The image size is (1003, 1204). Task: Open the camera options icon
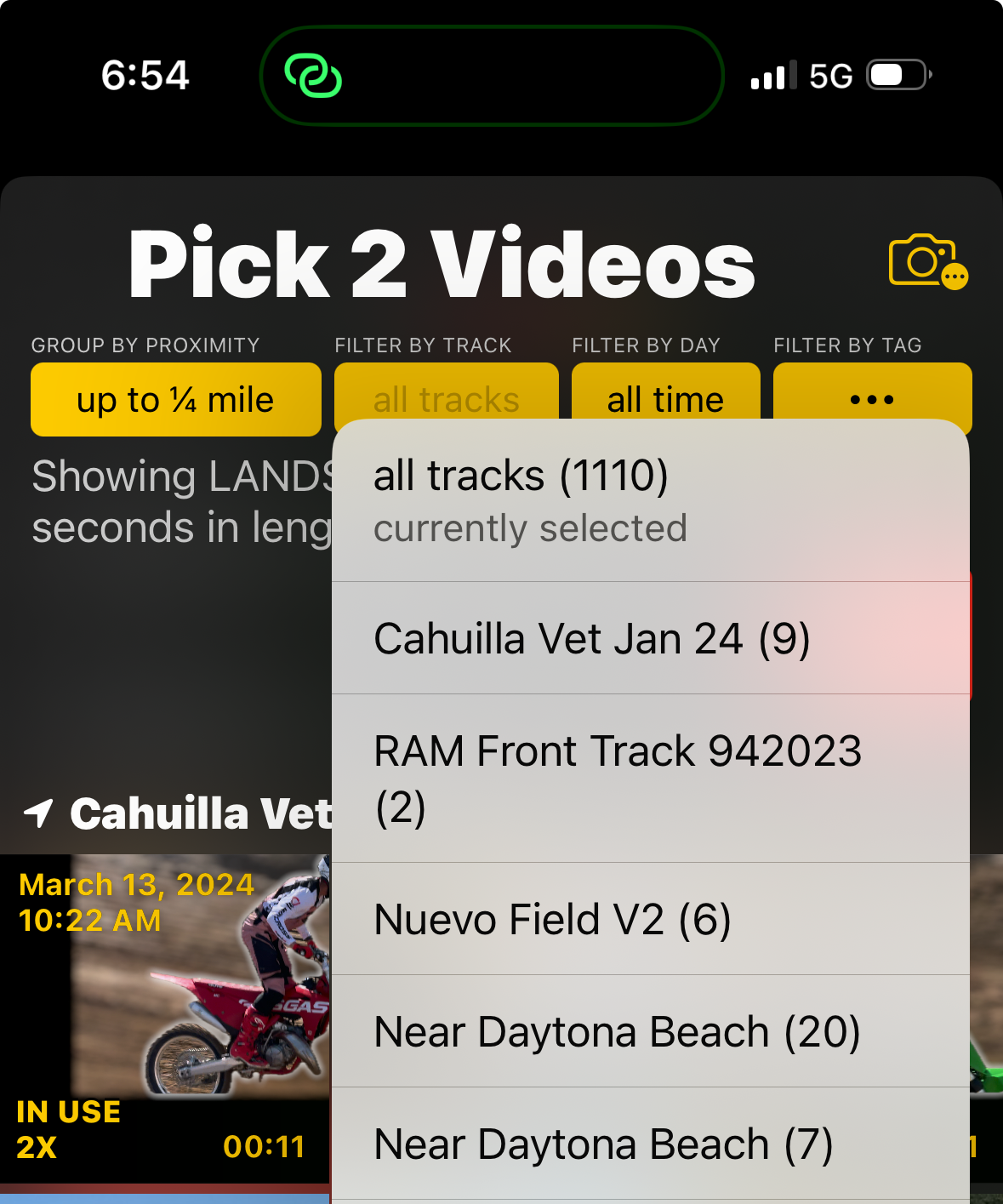(926, 261)
